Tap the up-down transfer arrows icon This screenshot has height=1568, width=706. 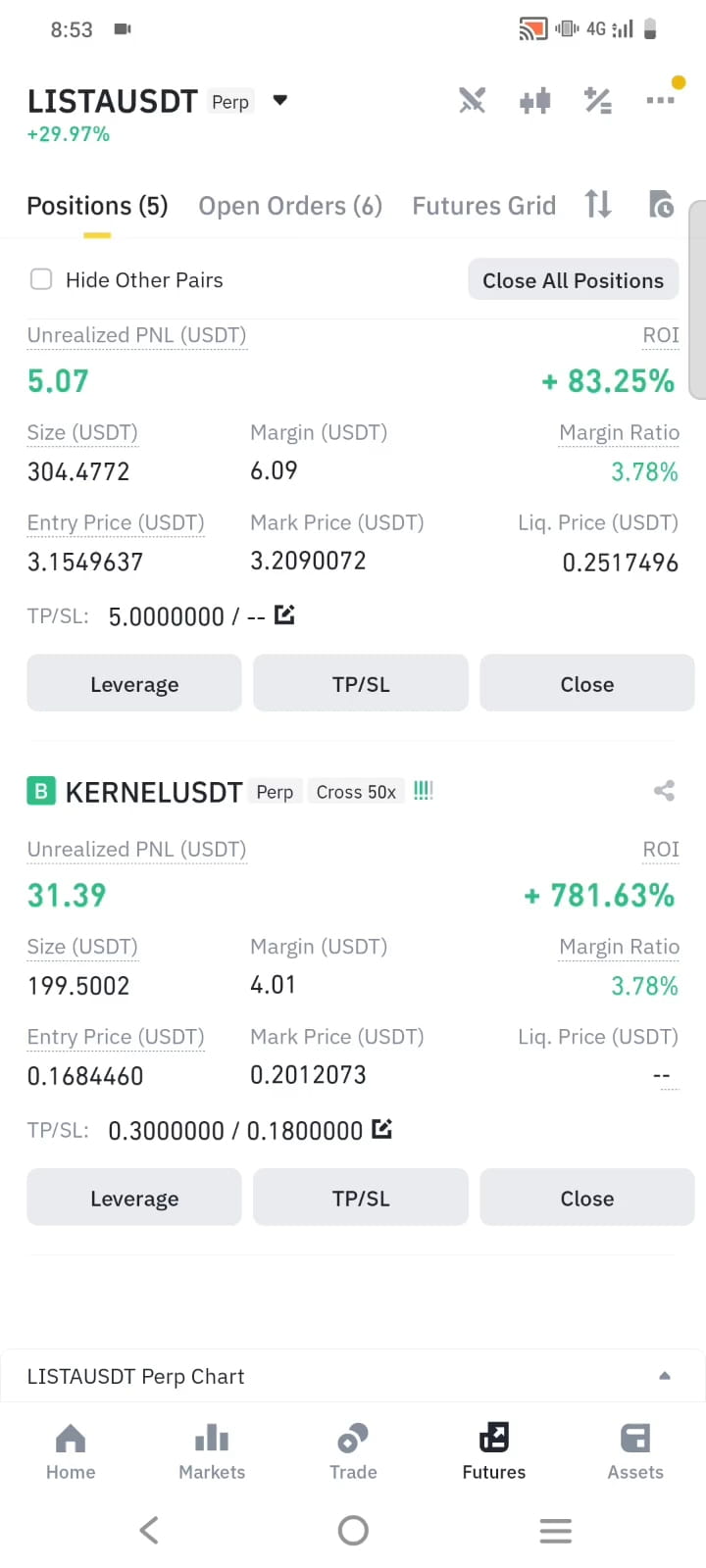coord(598,205)
